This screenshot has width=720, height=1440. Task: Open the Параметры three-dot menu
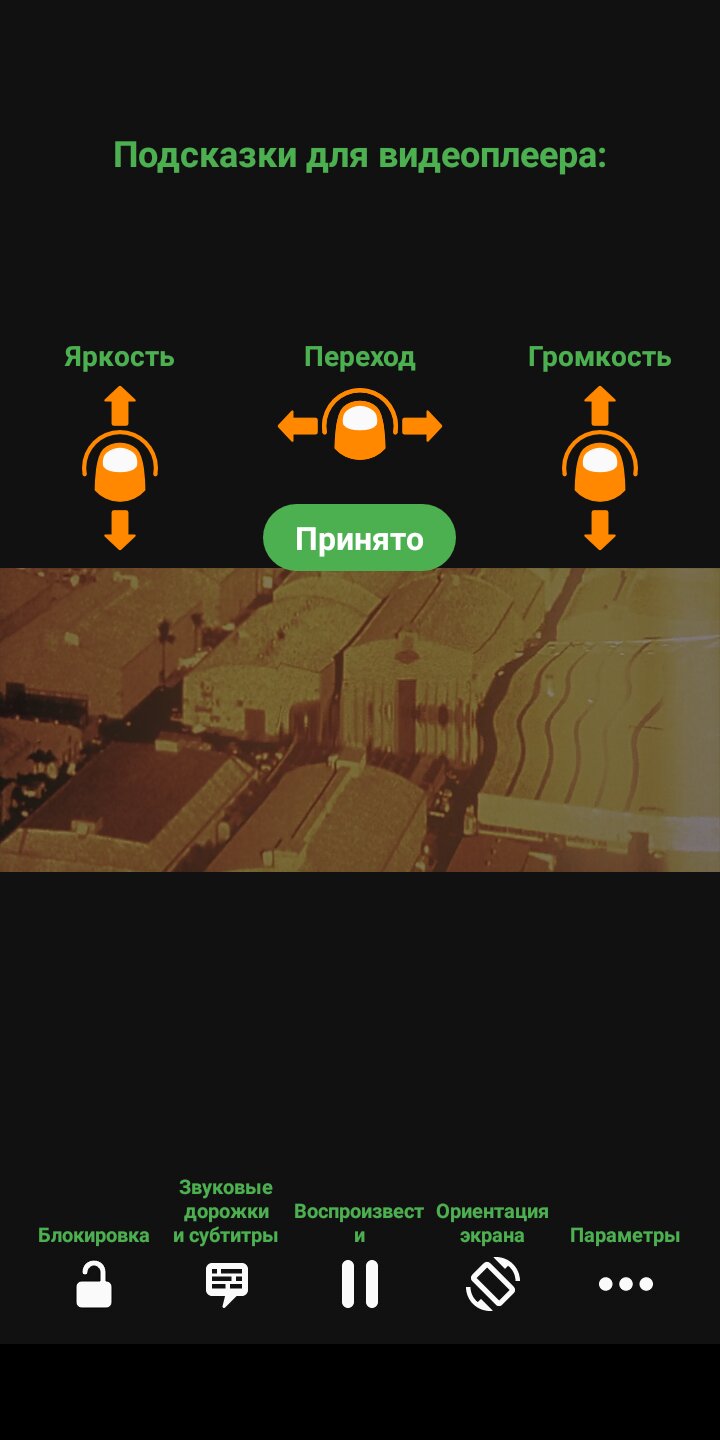pyautogui.click(x=626, y=1284)
